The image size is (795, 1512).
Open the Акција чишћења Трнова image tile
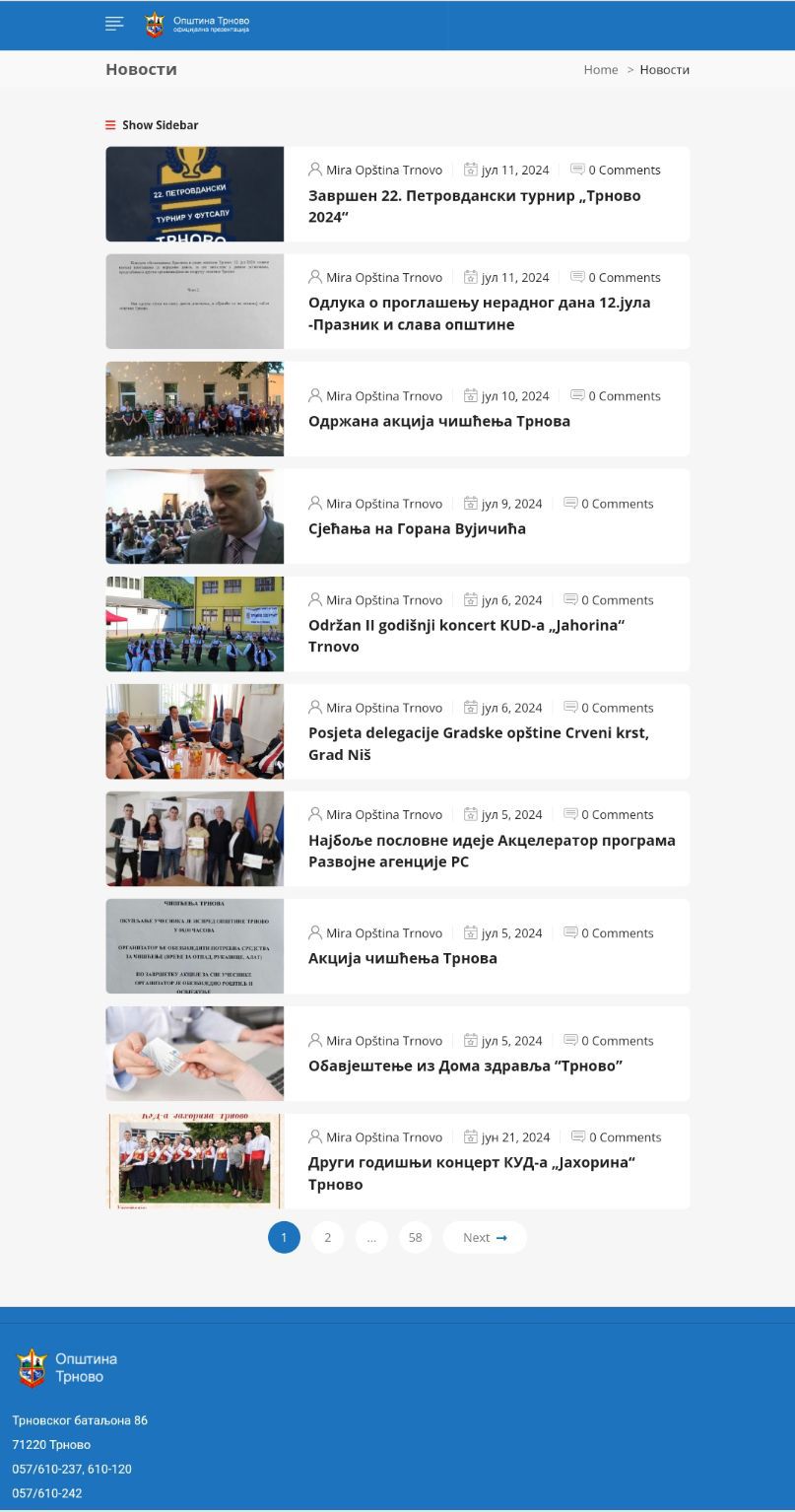pos(194,946)
